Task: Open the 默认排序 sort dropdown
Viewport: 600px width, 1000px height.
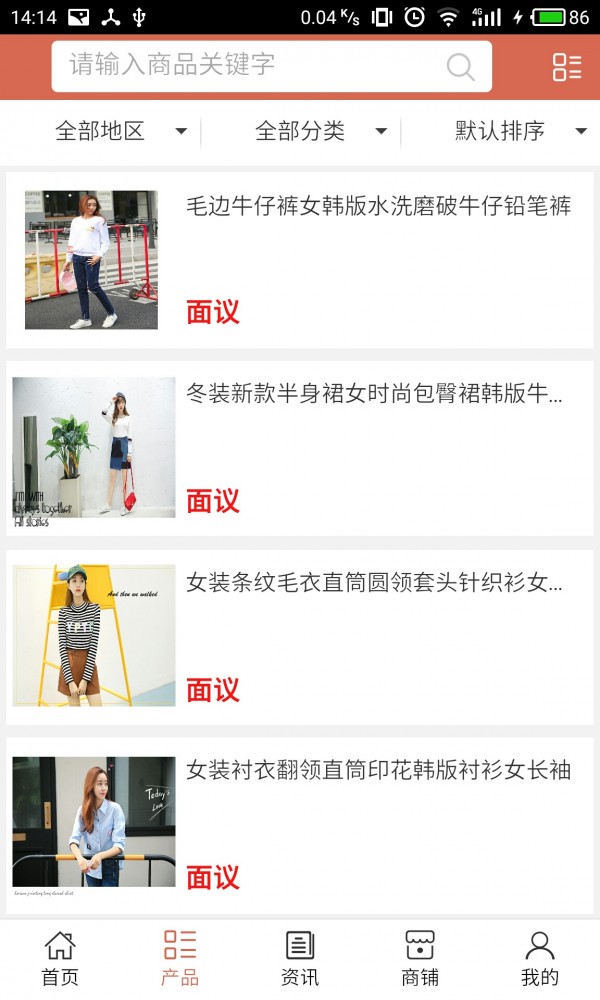Action: point(520,131)
